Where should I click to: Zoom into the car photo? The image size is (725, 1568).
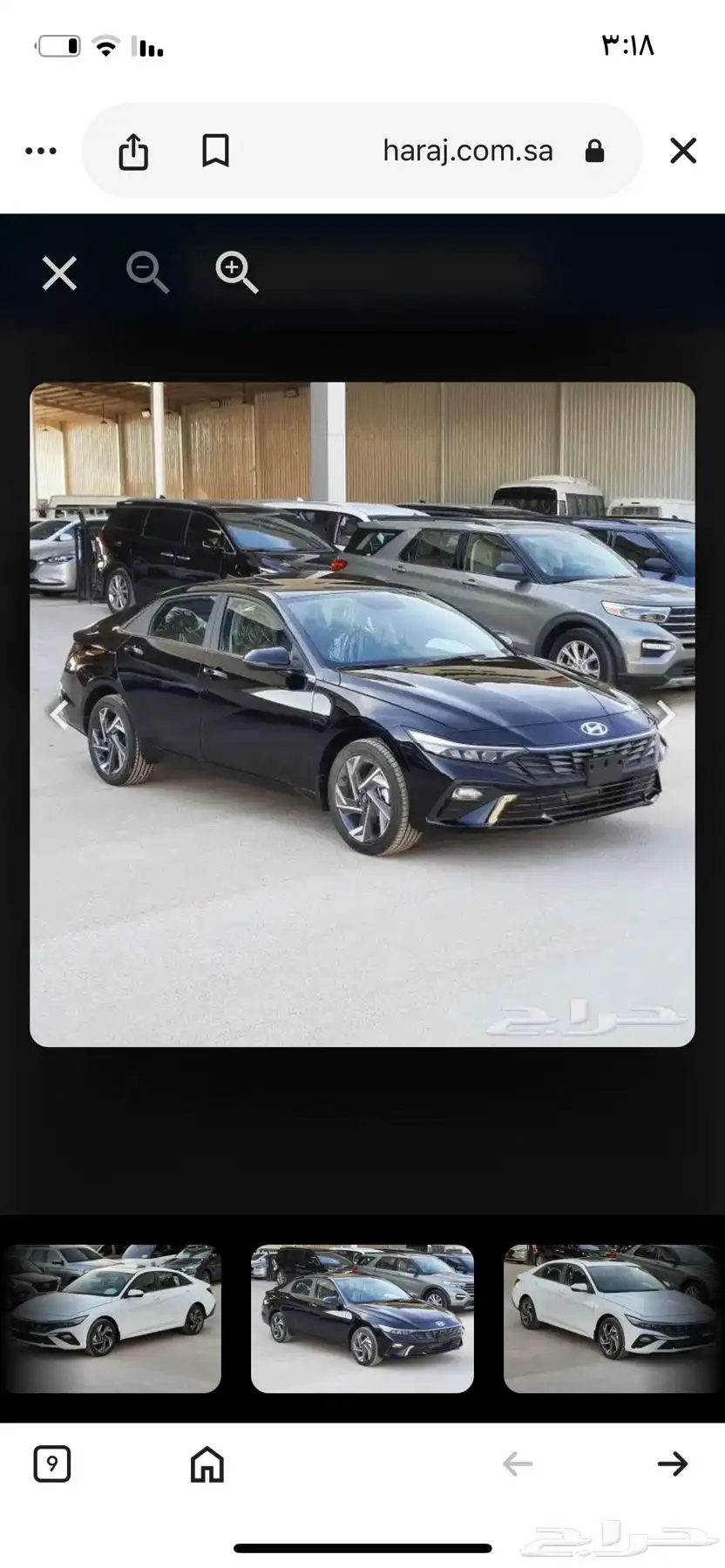coord(236,273)
